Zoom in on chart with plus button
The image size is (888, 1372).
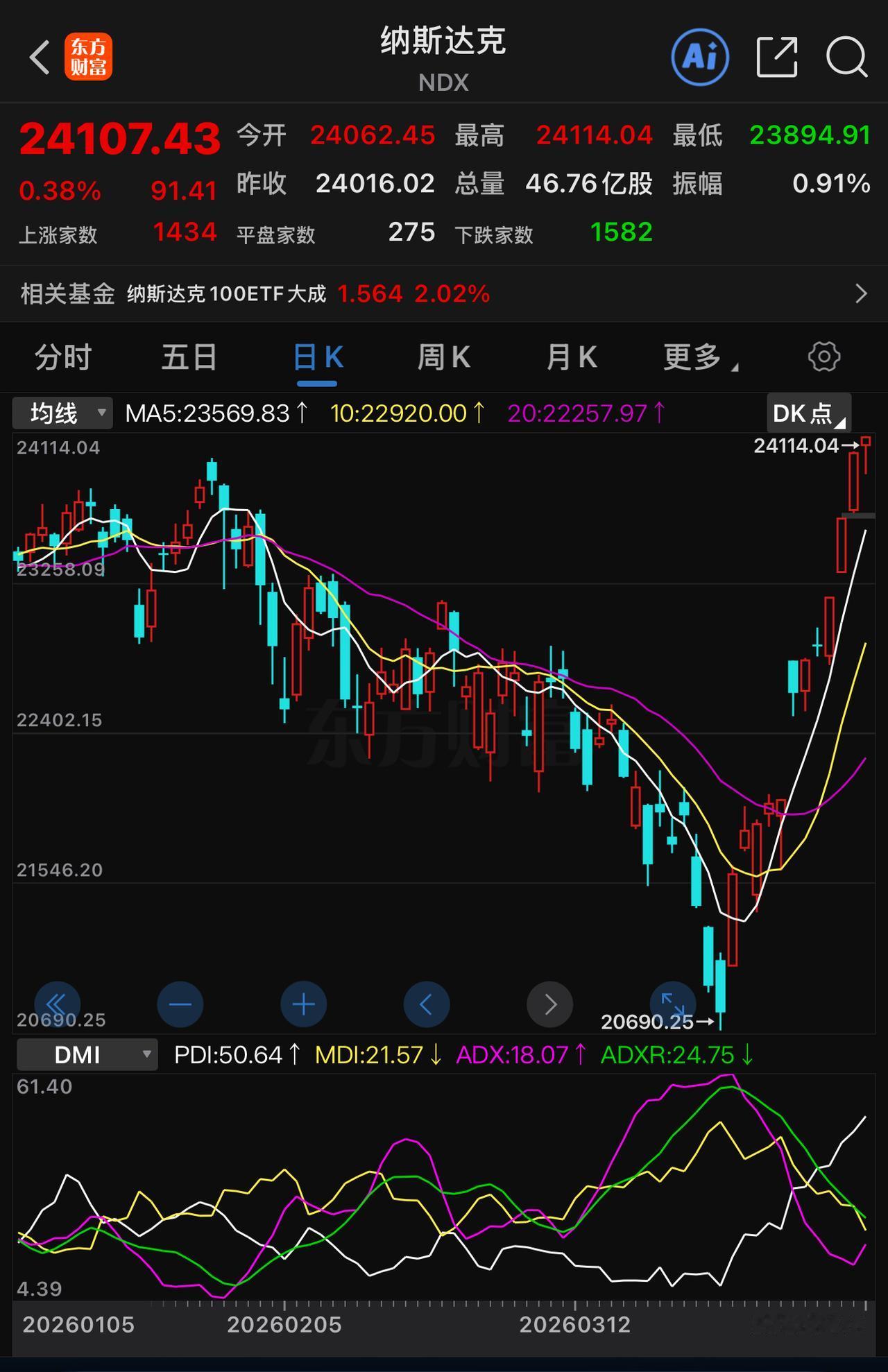point(303,1004)
